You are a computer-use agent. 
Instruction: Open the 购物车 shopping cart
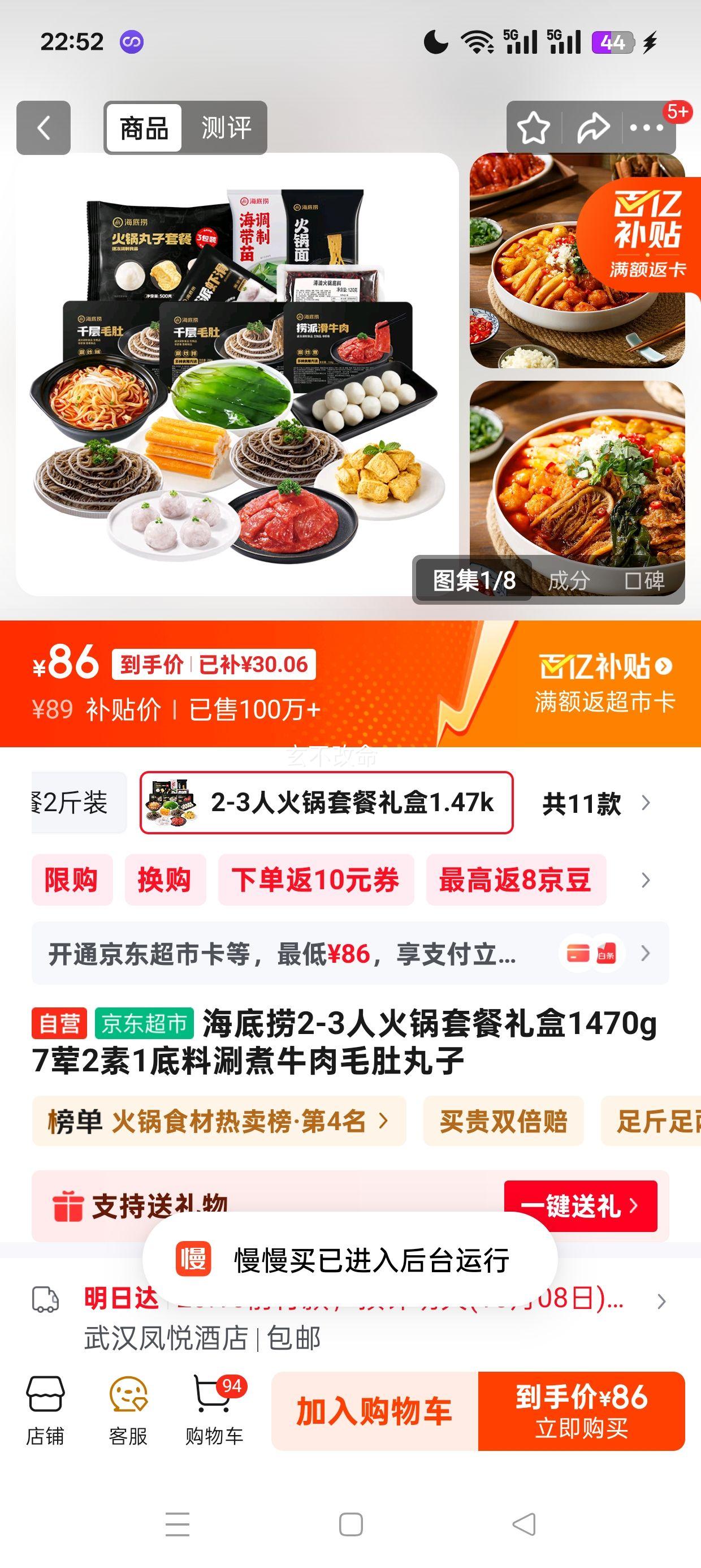click(214, 1411)
